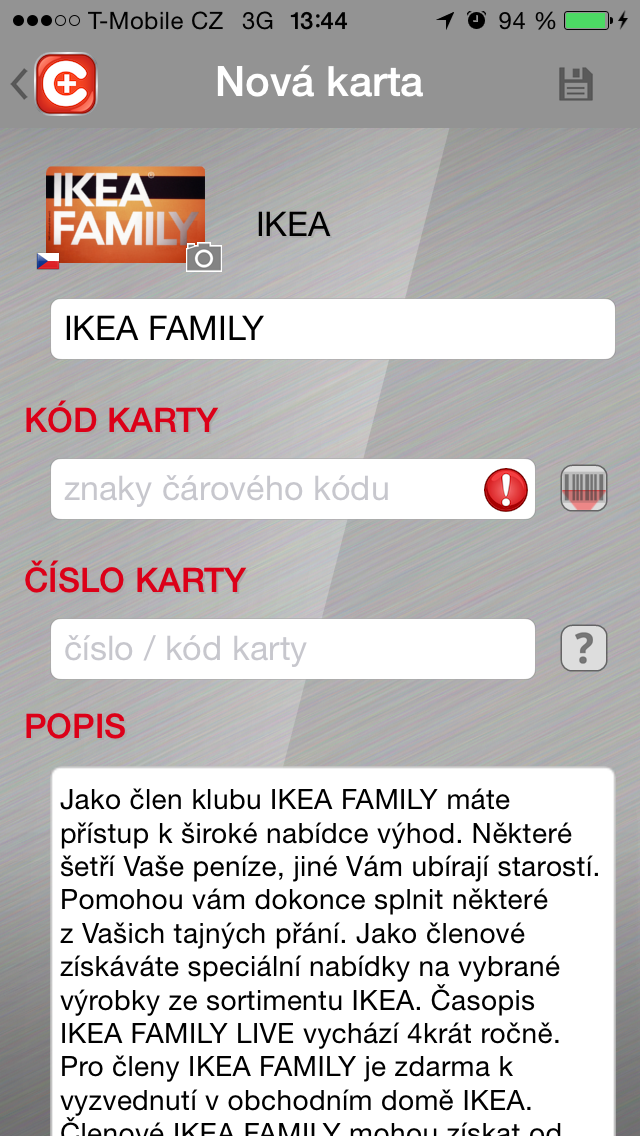Image resolution: width=640 pixels, height=1136 pixels.
Task: Tap the Číslo karty number field
Action: click(292, 649)
